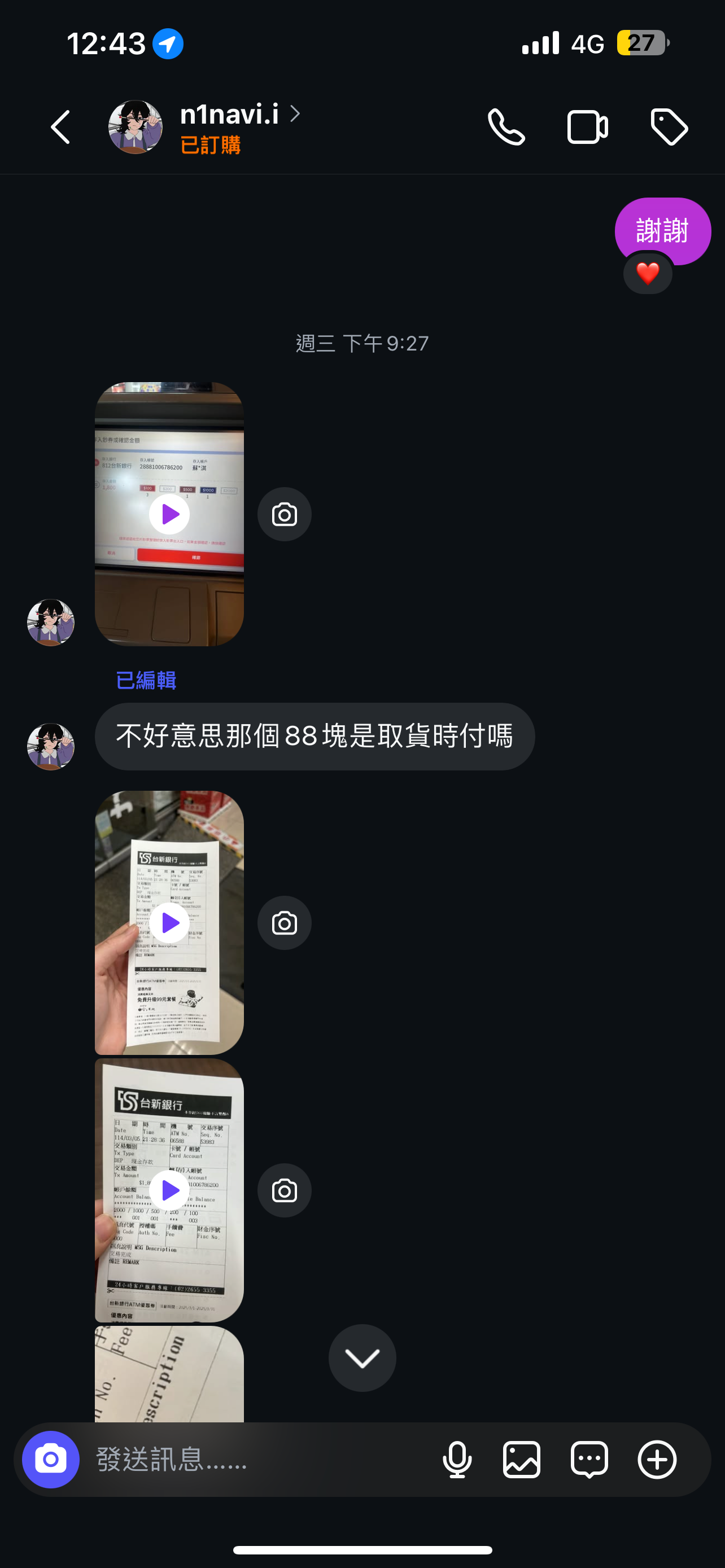The image size is (725, 1568).
Task: Open the camera from the message bar
Action: (50, 1459)
